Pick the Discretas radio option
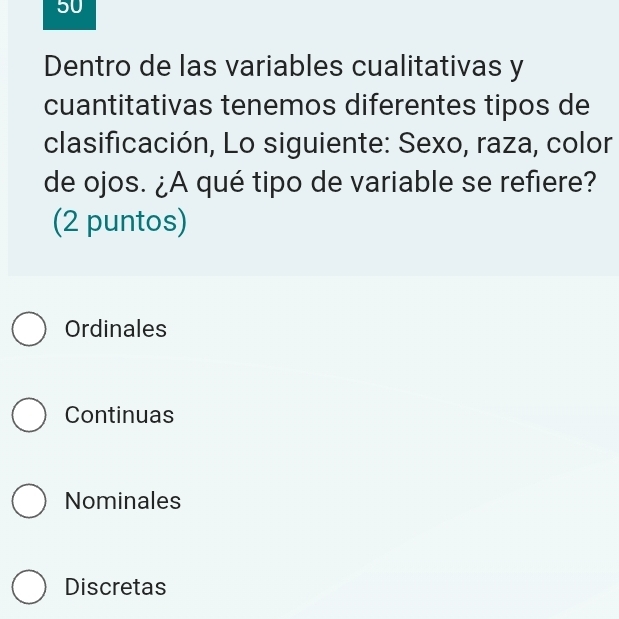619x619 pixels. pyautogui.click(x=30, y=587)
